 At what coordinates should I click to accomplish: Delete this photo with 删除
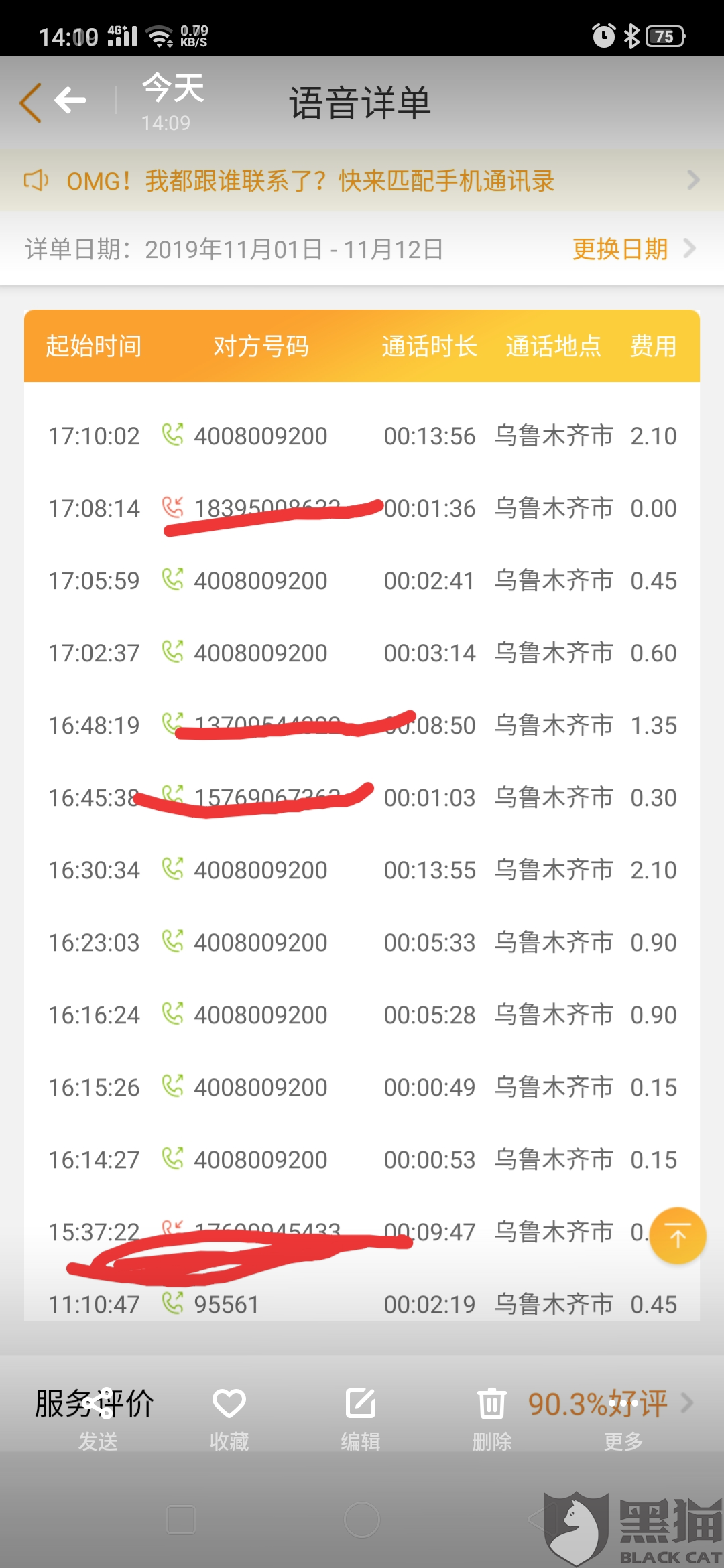point(491,1417)
